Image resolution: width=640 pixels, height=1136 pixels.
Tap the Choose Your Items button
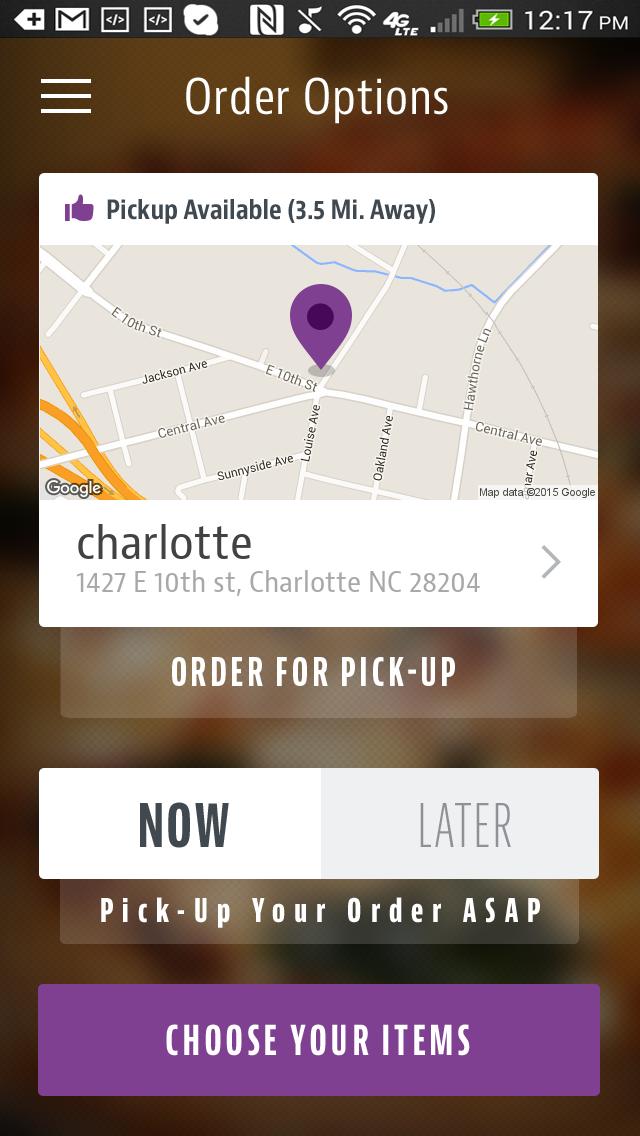point(319,1040)
